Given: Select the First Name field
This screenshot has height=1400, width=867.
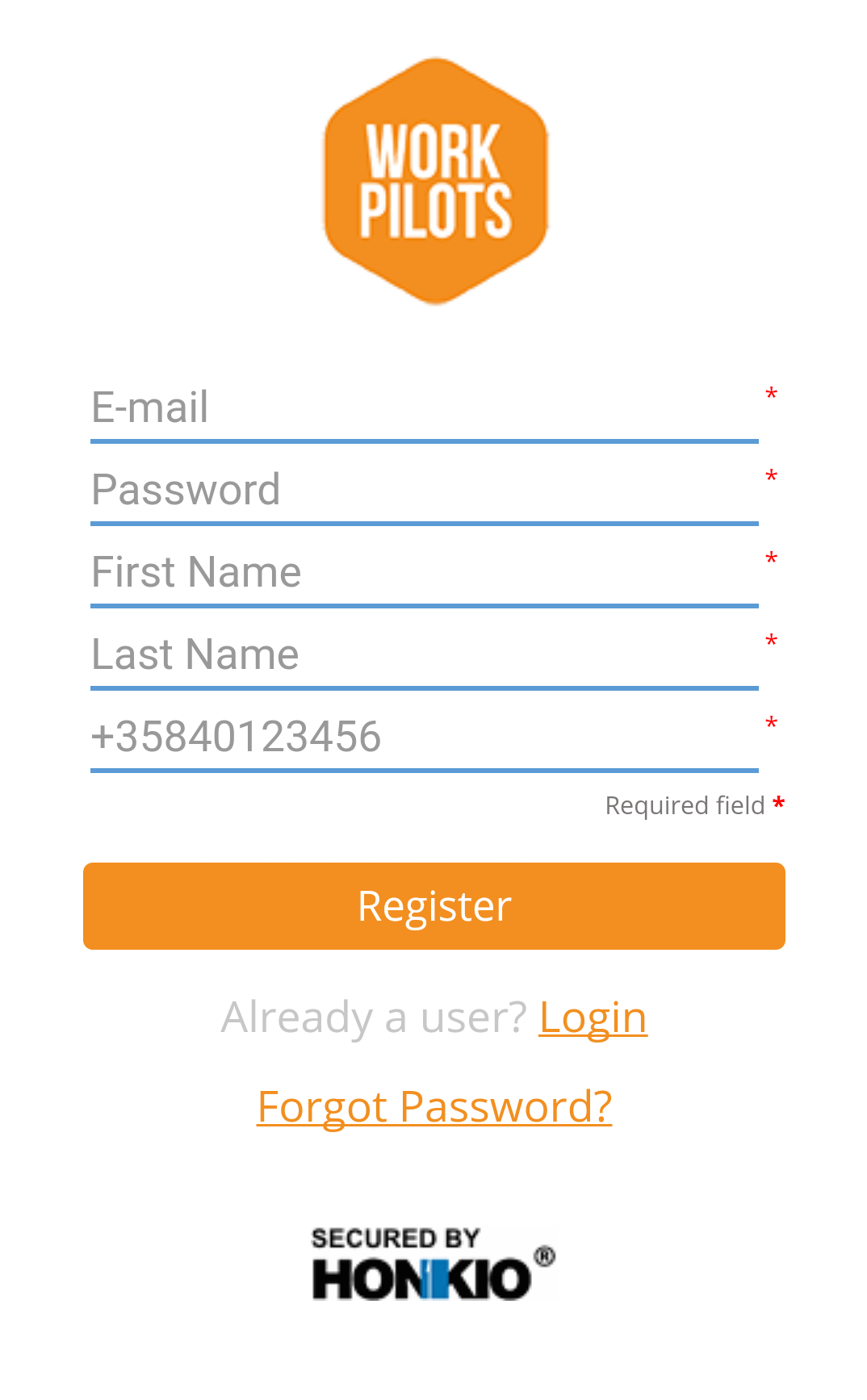Looking at the screenshot, I should point(425,572).
